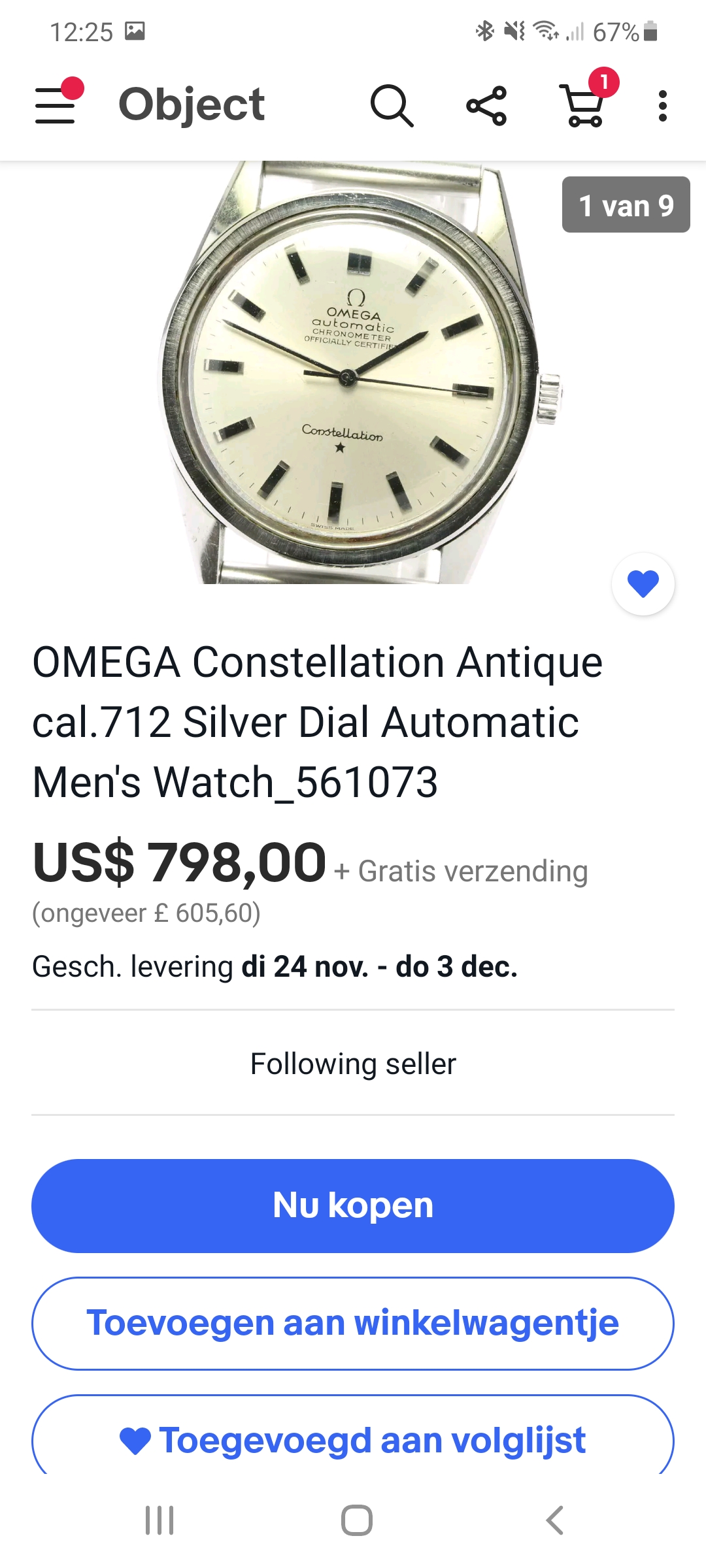Buy now with Nu kopen button
This screenshot has height=1568, width=706.
353,1205
